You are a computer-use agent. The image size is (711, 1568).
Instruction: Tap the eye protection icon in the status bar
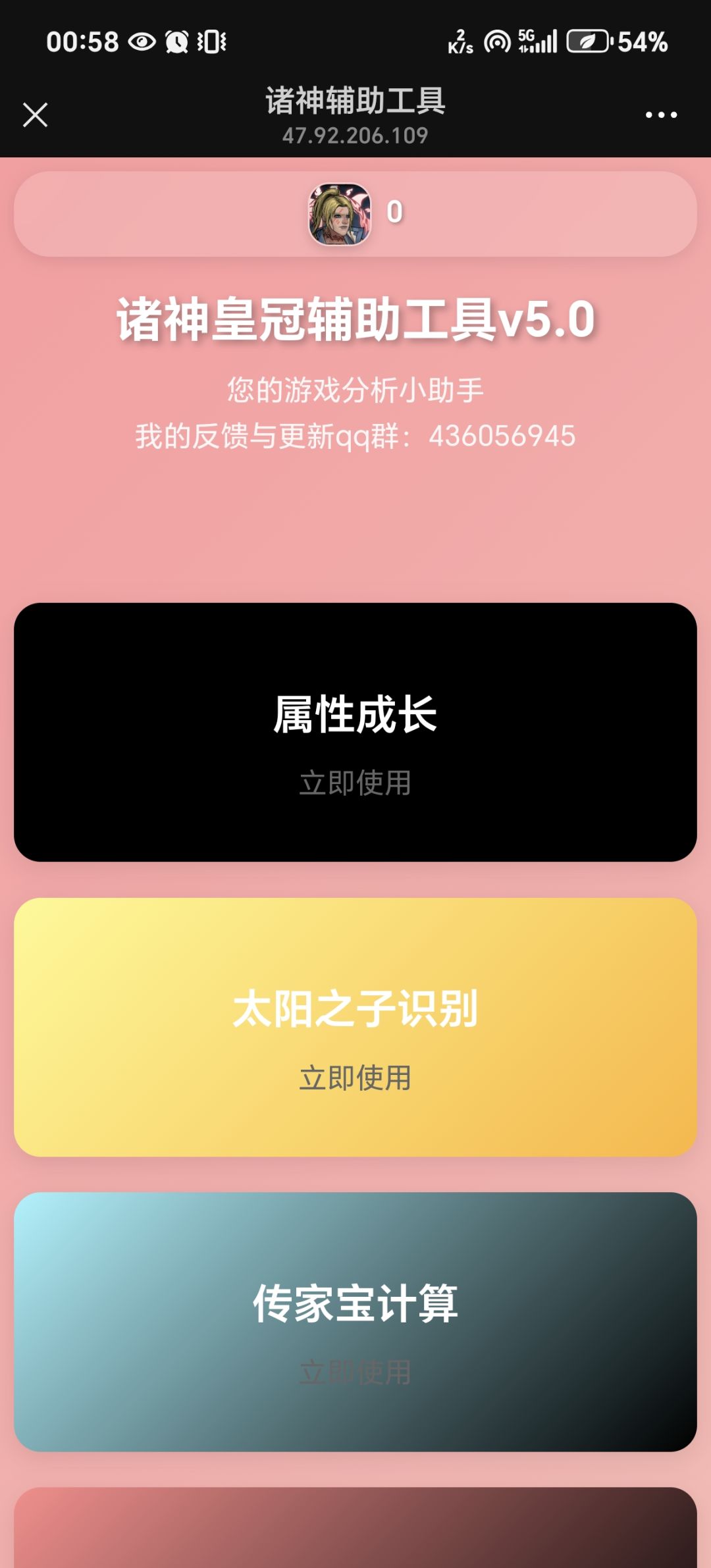pyautogui.click(x=142, y=43)
